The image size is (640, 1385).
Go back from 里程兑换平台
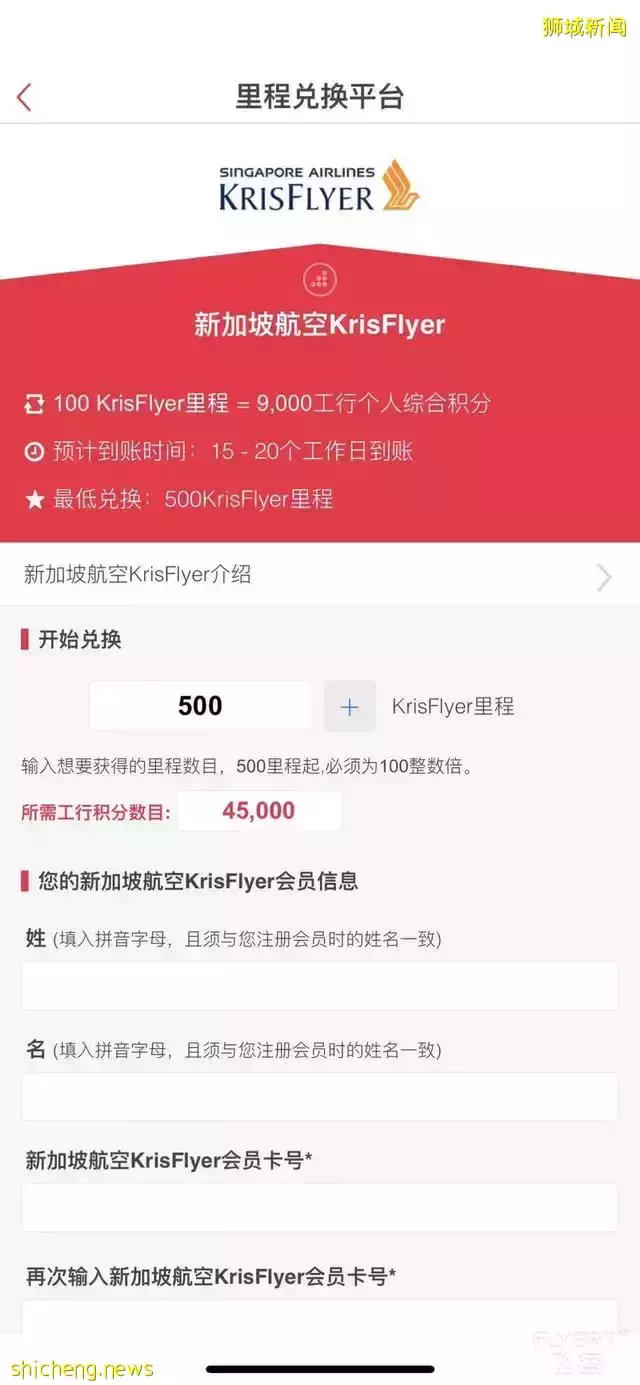click(25, 97)
